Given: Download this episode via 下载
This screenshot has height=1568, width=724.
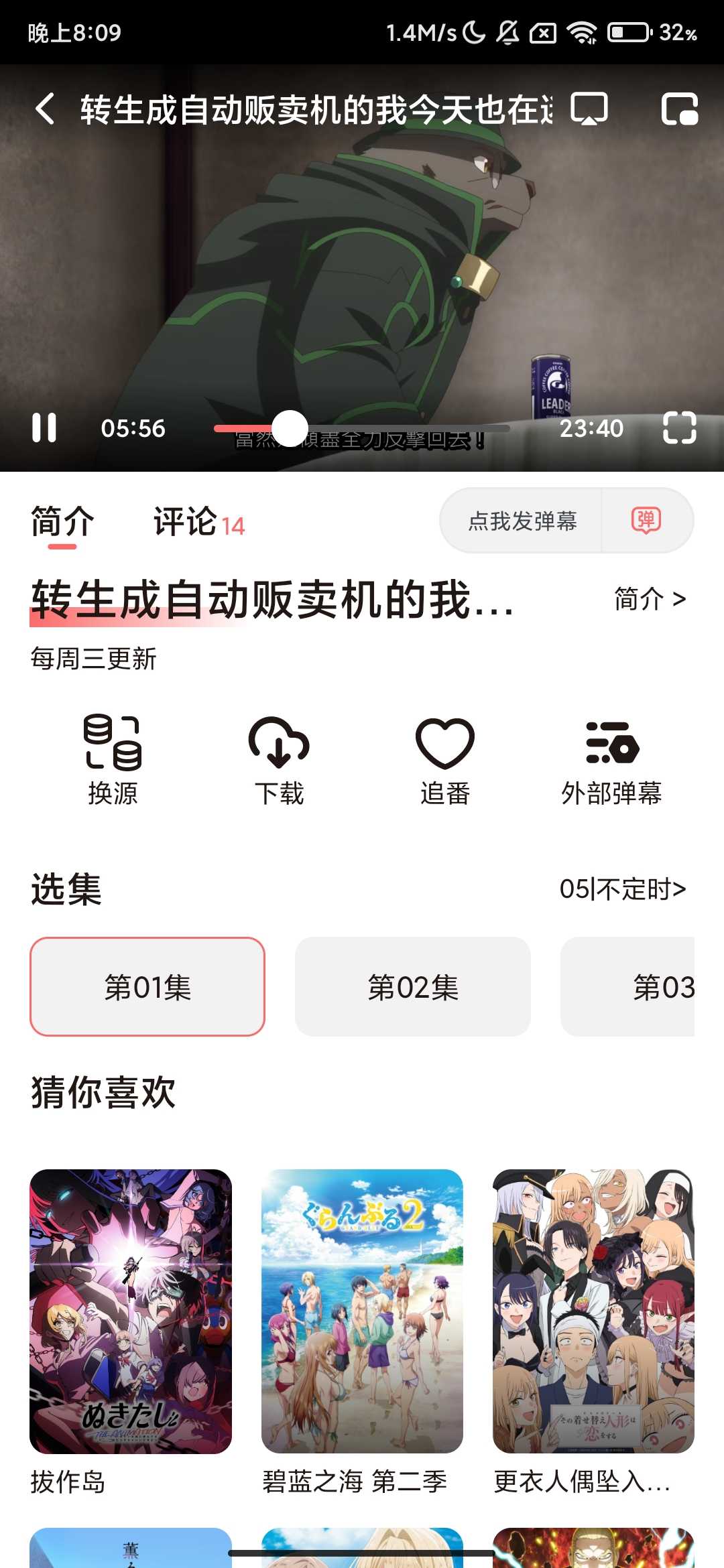Looking at the screenshot, I should click(x=279, y=760).
